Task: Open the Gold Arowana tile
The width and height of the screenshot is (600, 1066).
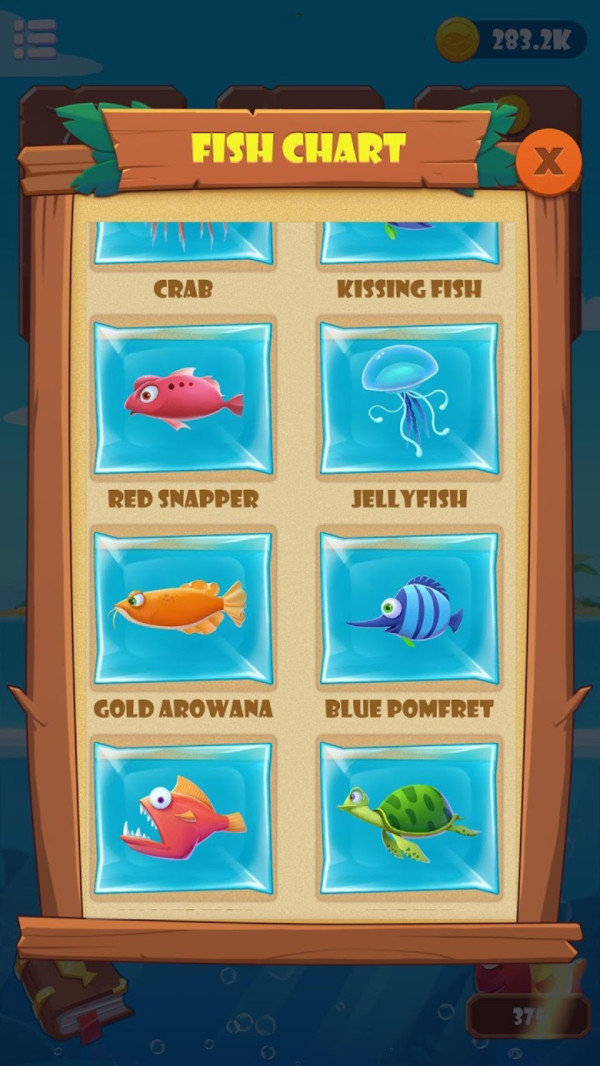Action: 183,607
